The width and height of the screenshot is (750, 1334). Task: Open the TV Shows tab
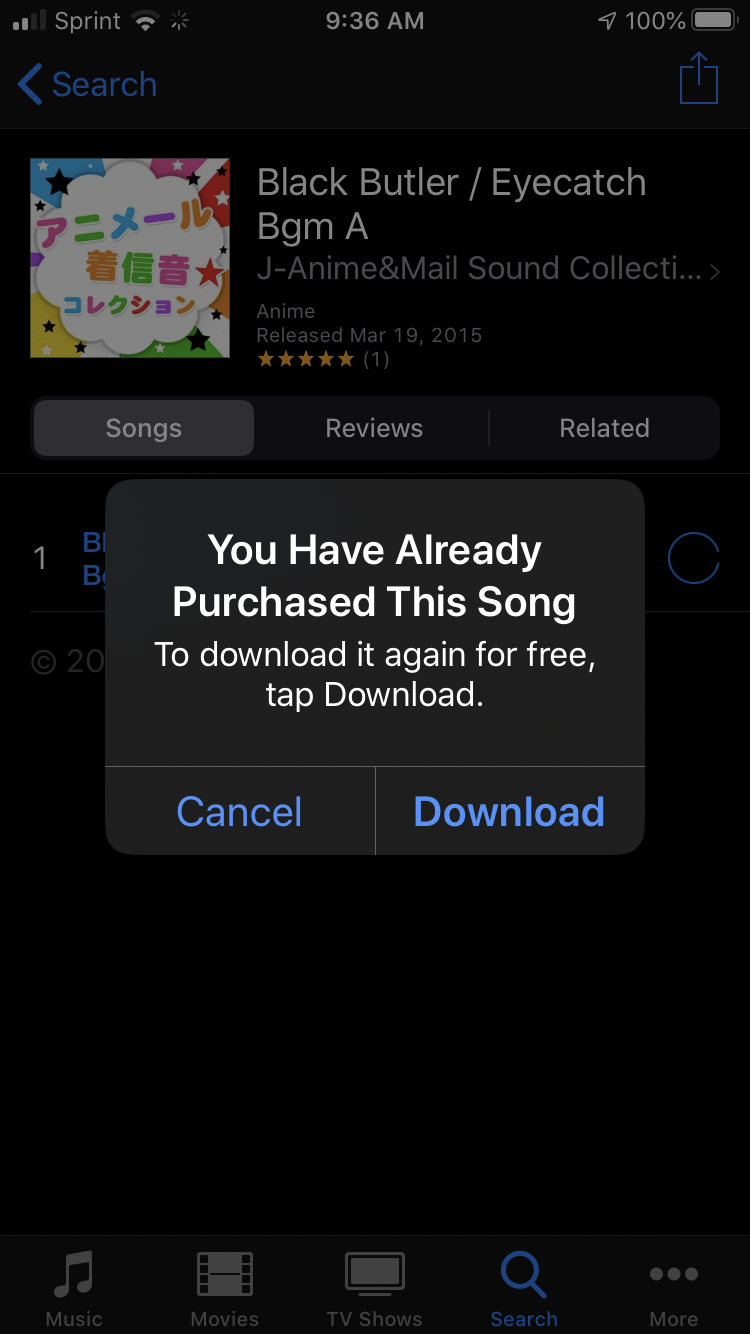(x=374, y=1288)
